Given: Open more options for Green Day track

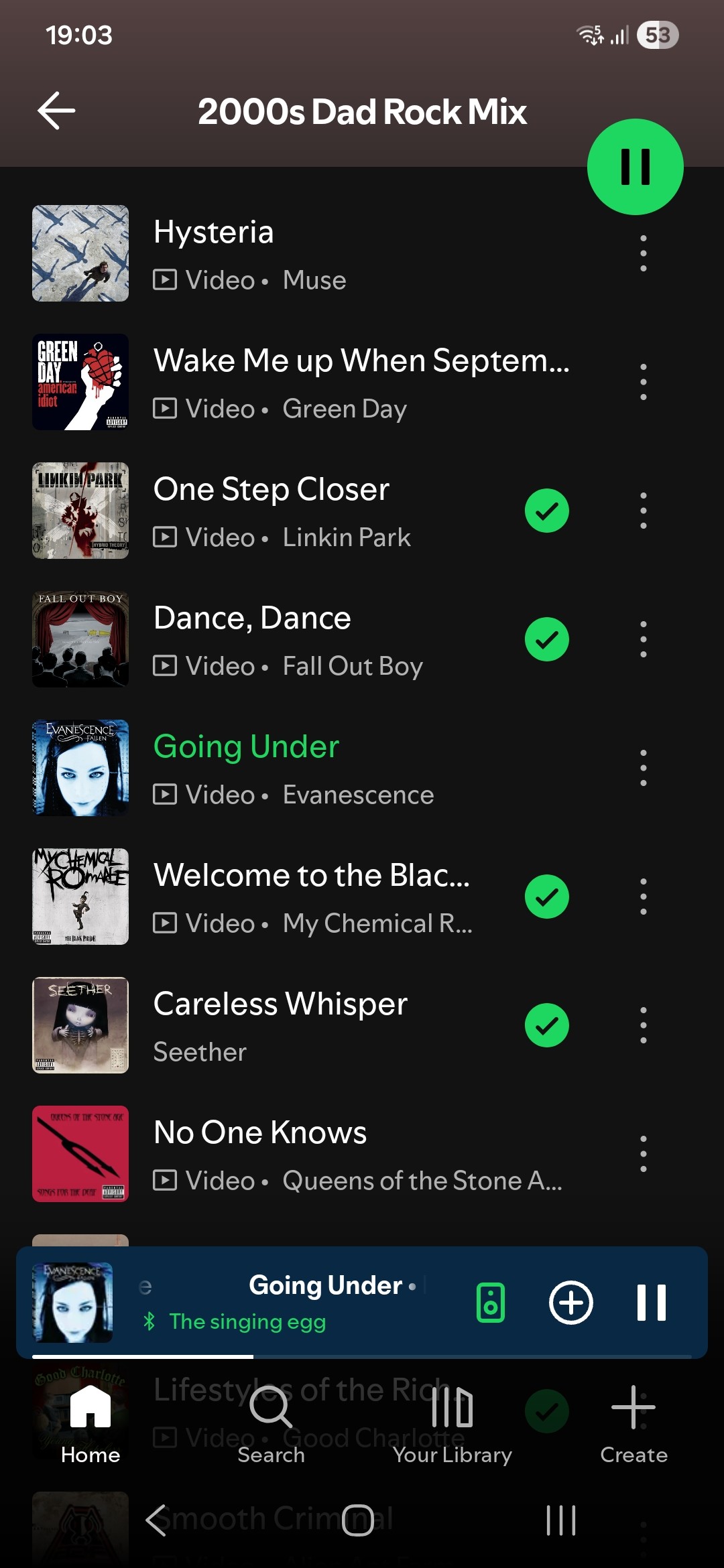Looking at the screenshot, I should pyautogui.click(x=643, y=382).
